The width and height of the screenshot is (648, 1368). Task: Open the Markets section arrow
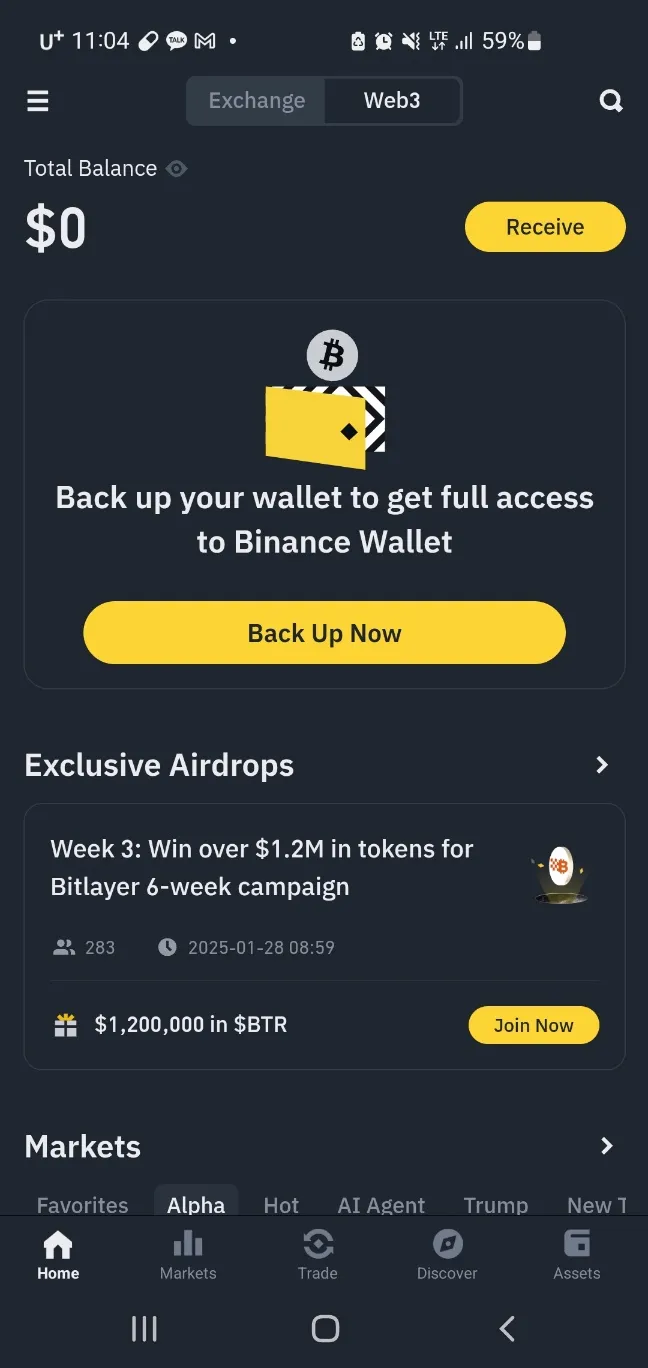tap(606, 1146)
